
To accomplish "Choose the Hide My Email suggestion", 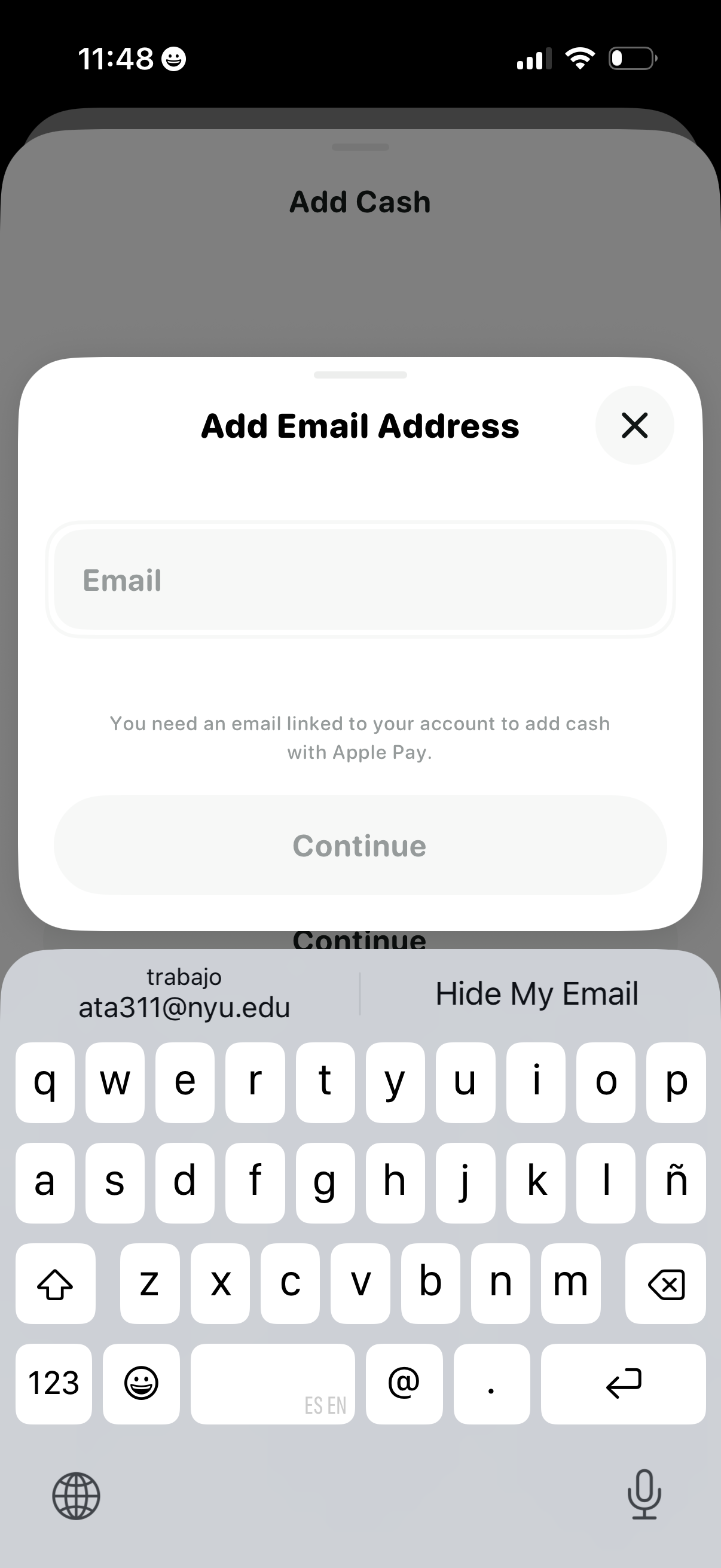I will (537, 993).
